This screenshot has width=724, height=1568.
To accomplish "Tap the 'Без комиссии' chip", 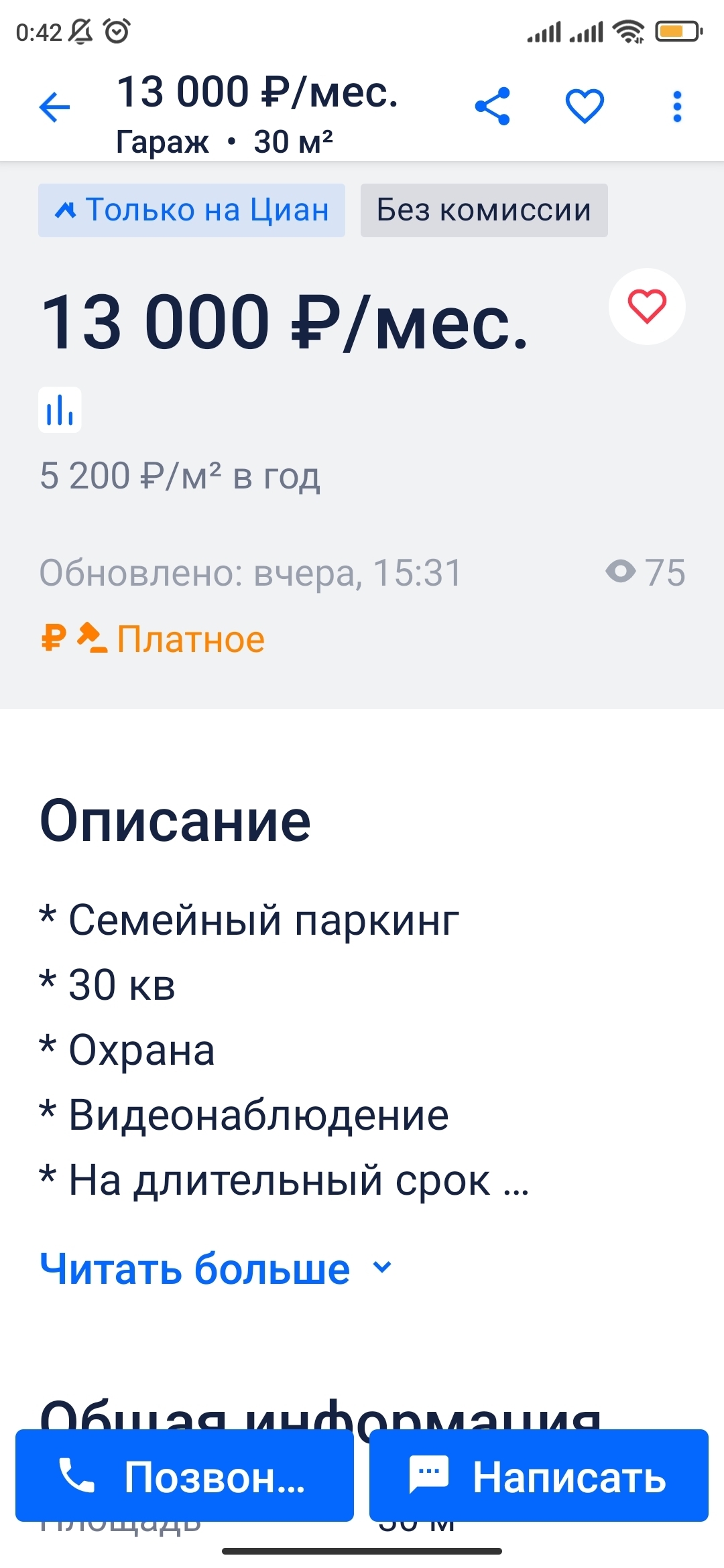I will 484,210.
